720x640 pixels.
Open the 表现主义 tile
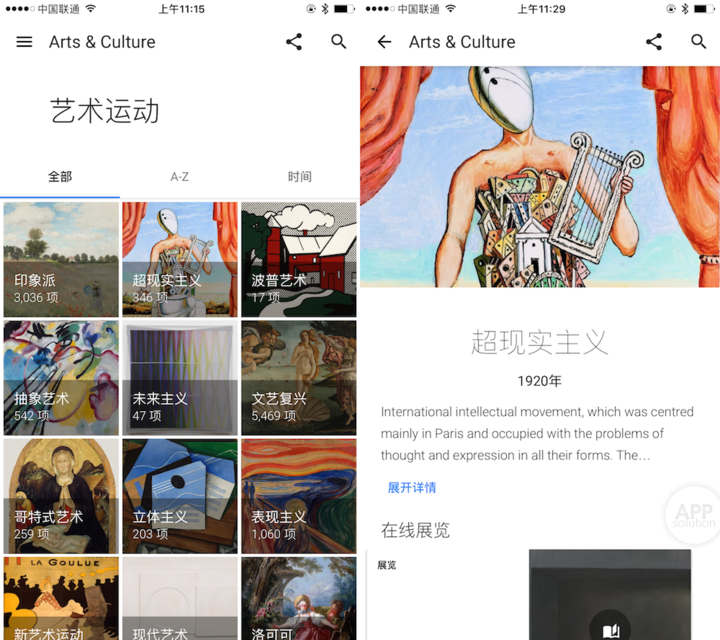(x=298, y=496)
